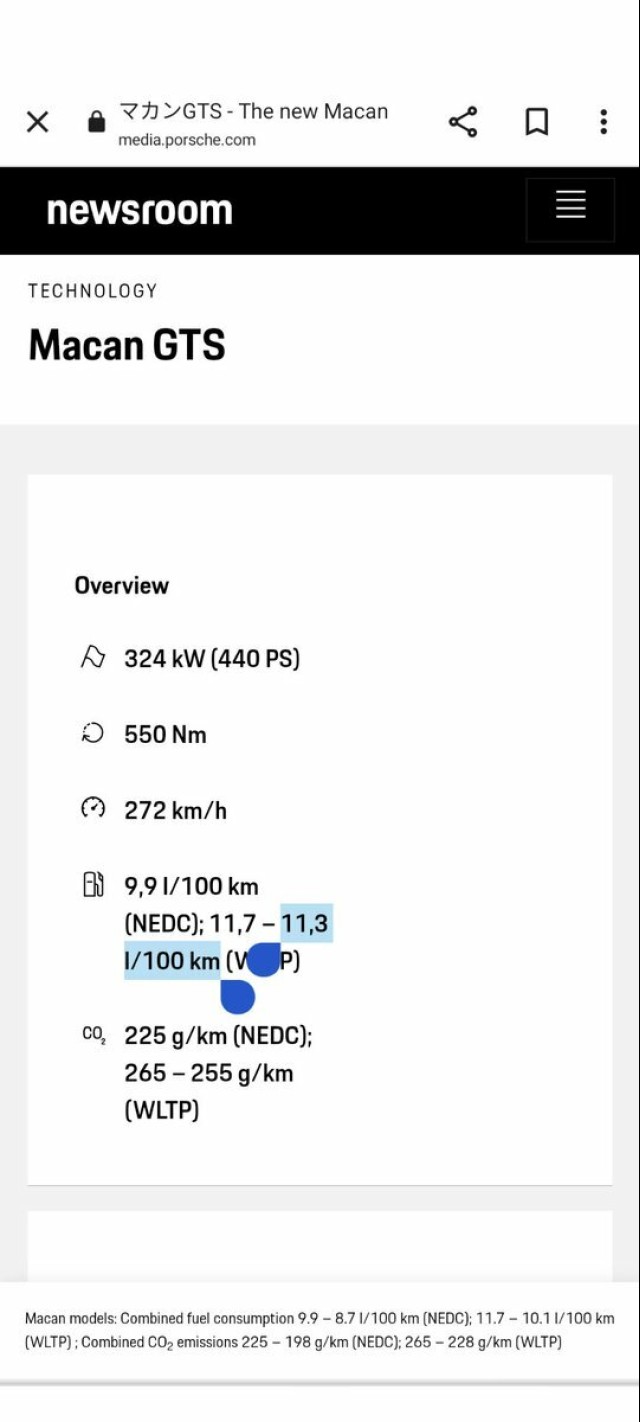640x1422 pixels.
Task: Share this Macan GTS page
Action: [463, 122]
